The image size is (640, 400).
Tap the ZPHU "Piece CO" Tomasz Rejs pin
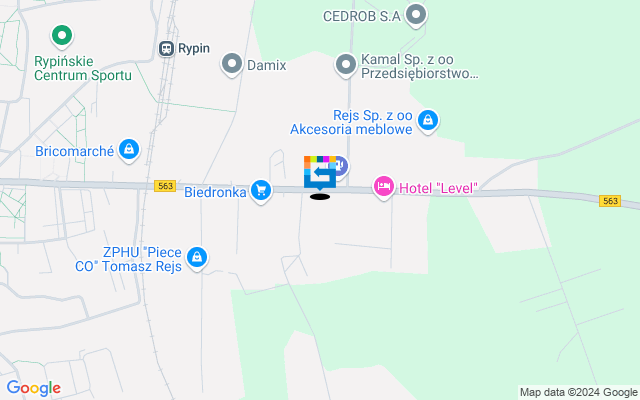click(x=197, y=258)
